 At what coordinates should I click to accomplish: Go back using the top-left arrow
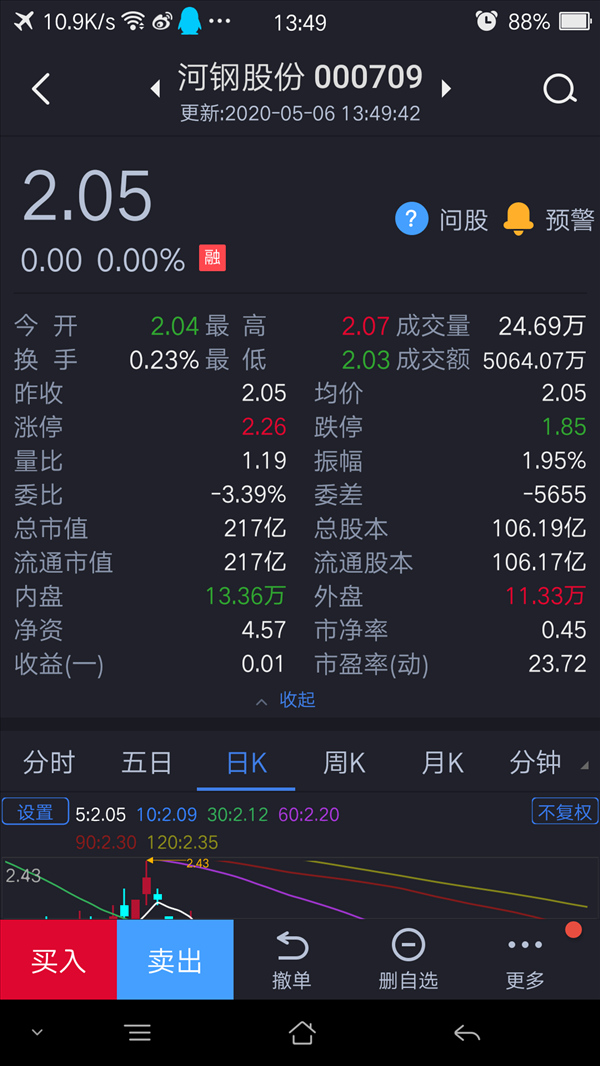(41, 90)
